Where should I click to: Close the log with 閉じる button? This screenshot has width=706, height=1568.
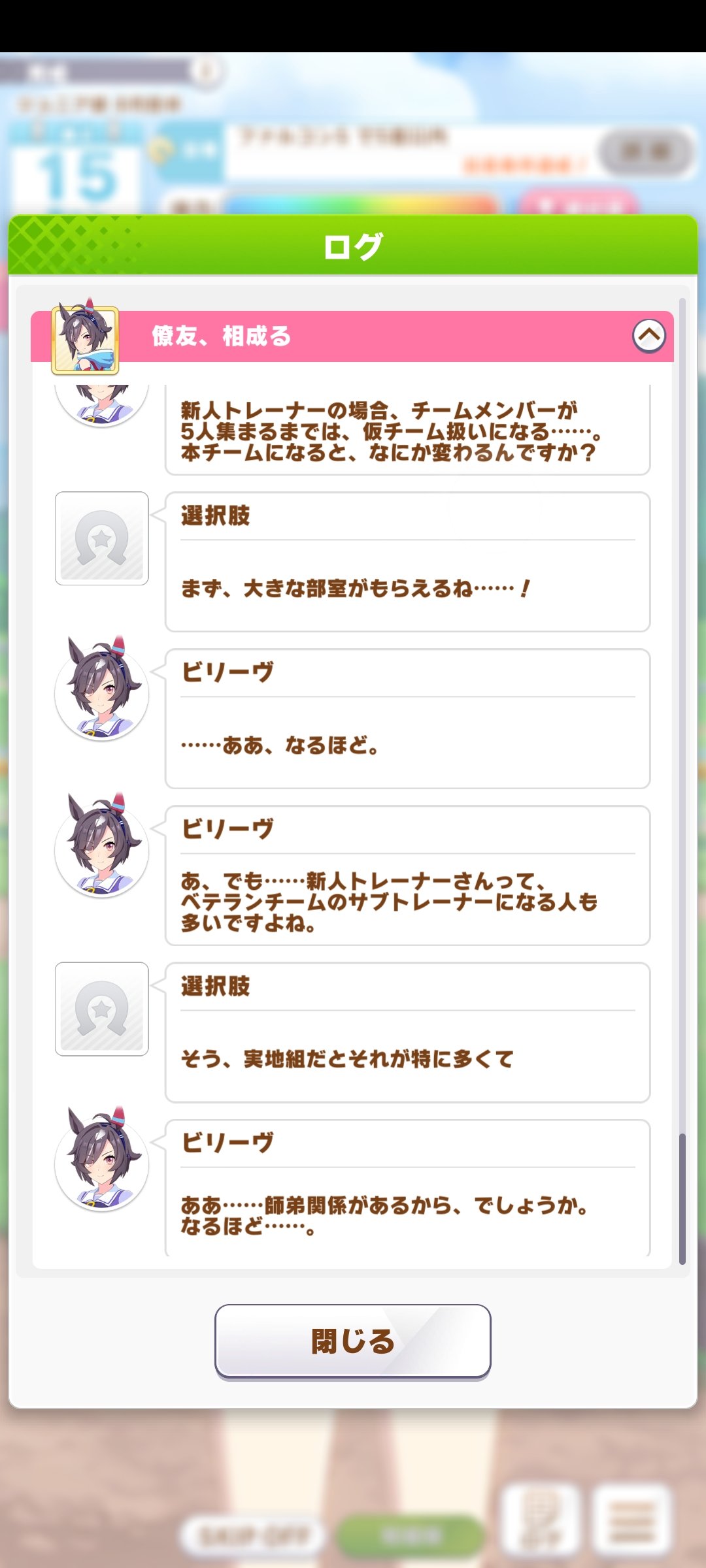353,1342
